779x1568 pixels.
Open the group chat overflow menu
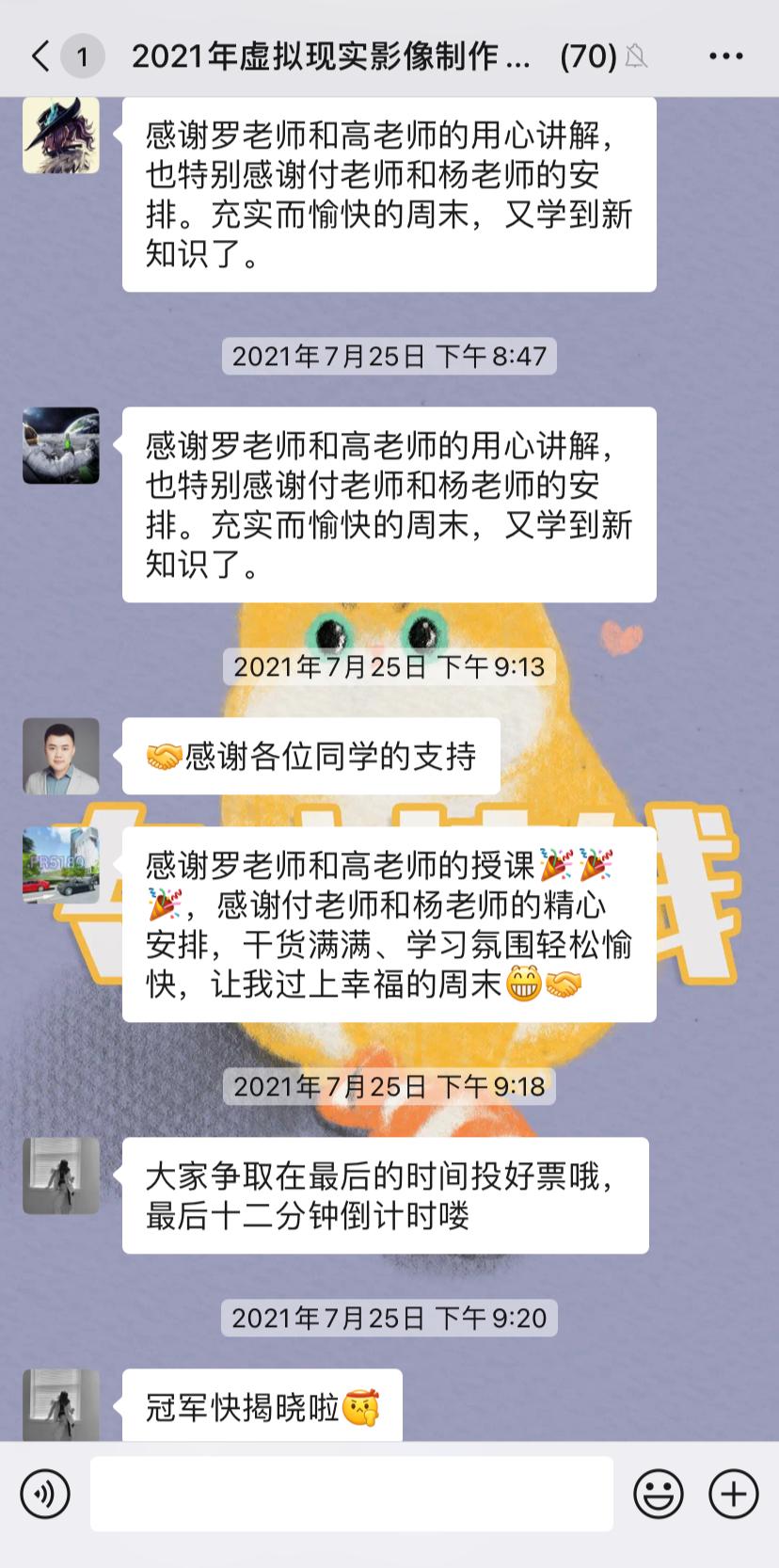tap(725, 56)
